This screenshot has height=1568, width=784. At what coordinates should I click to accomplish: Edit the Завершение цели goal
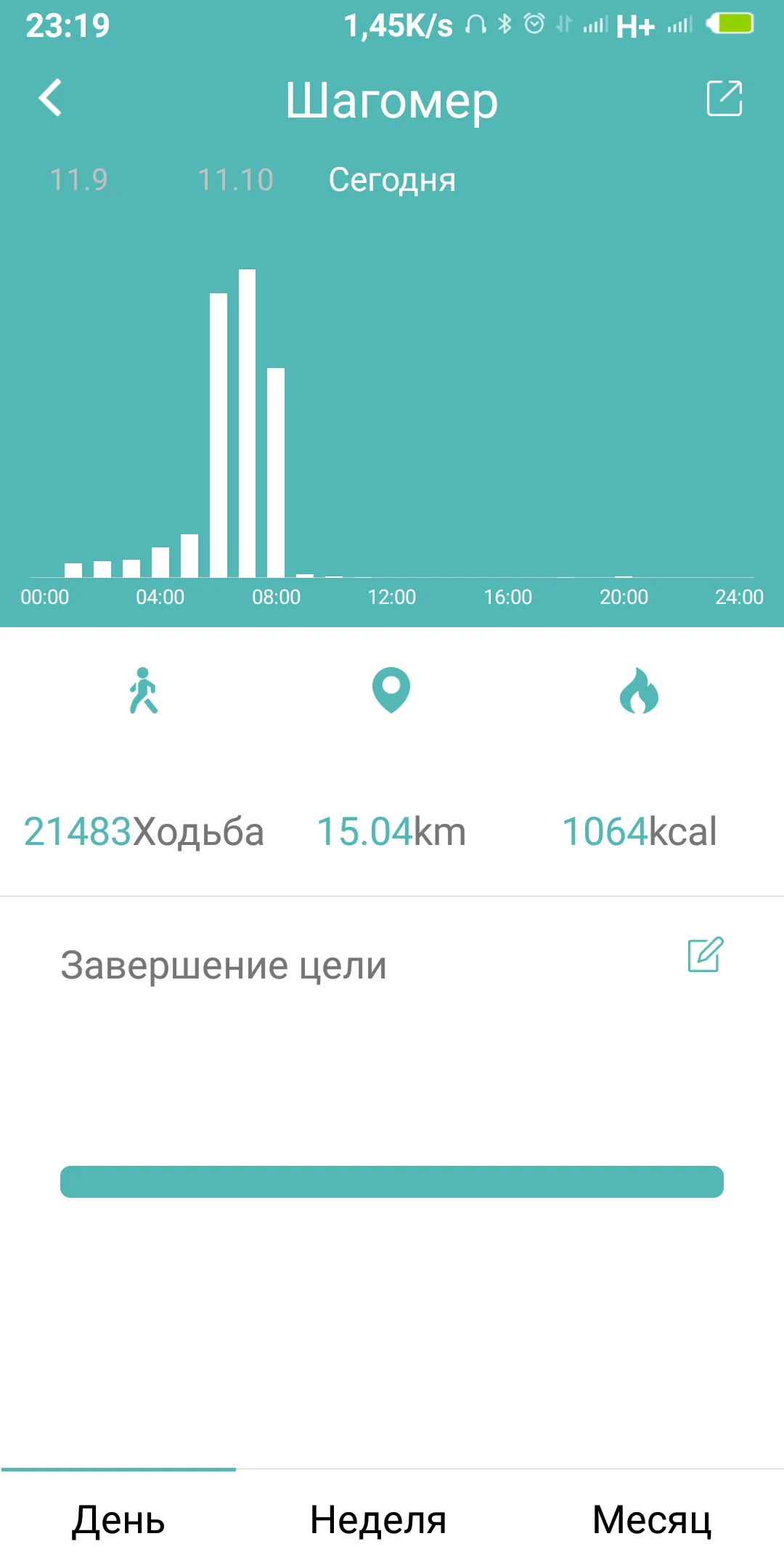tap(705, 955)
